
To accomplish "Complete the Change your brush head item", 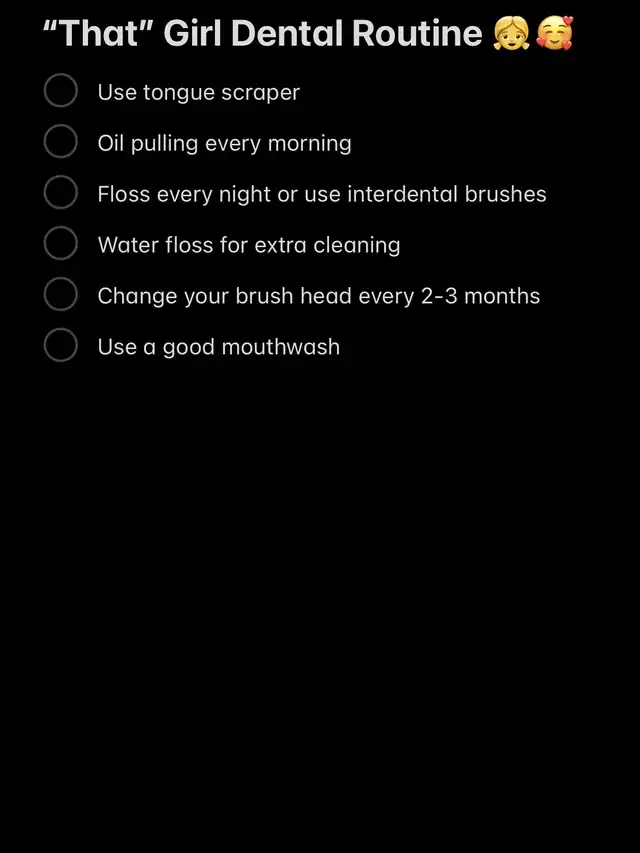I will pyautogui.click(x=61, y=295).
